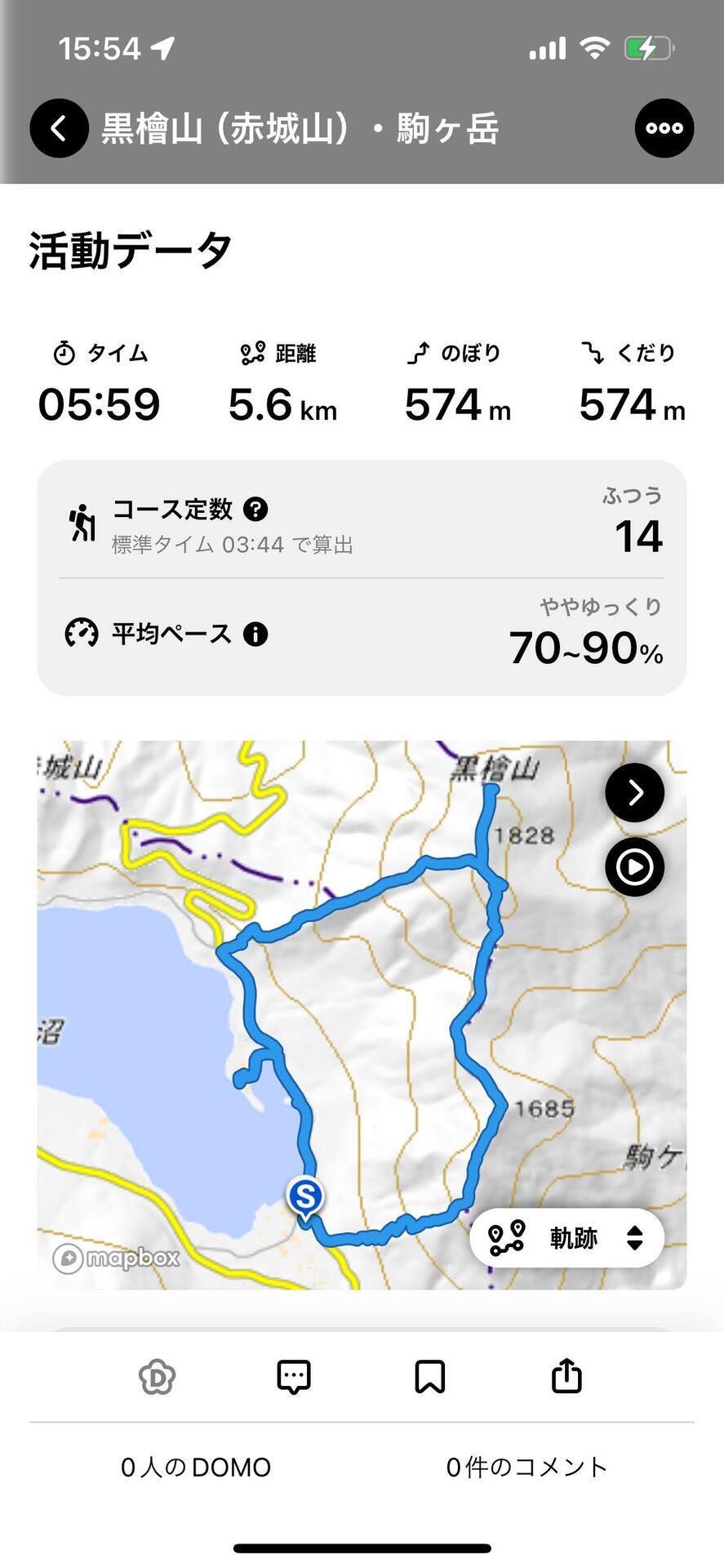Expand the map with the arrow button

634,793
